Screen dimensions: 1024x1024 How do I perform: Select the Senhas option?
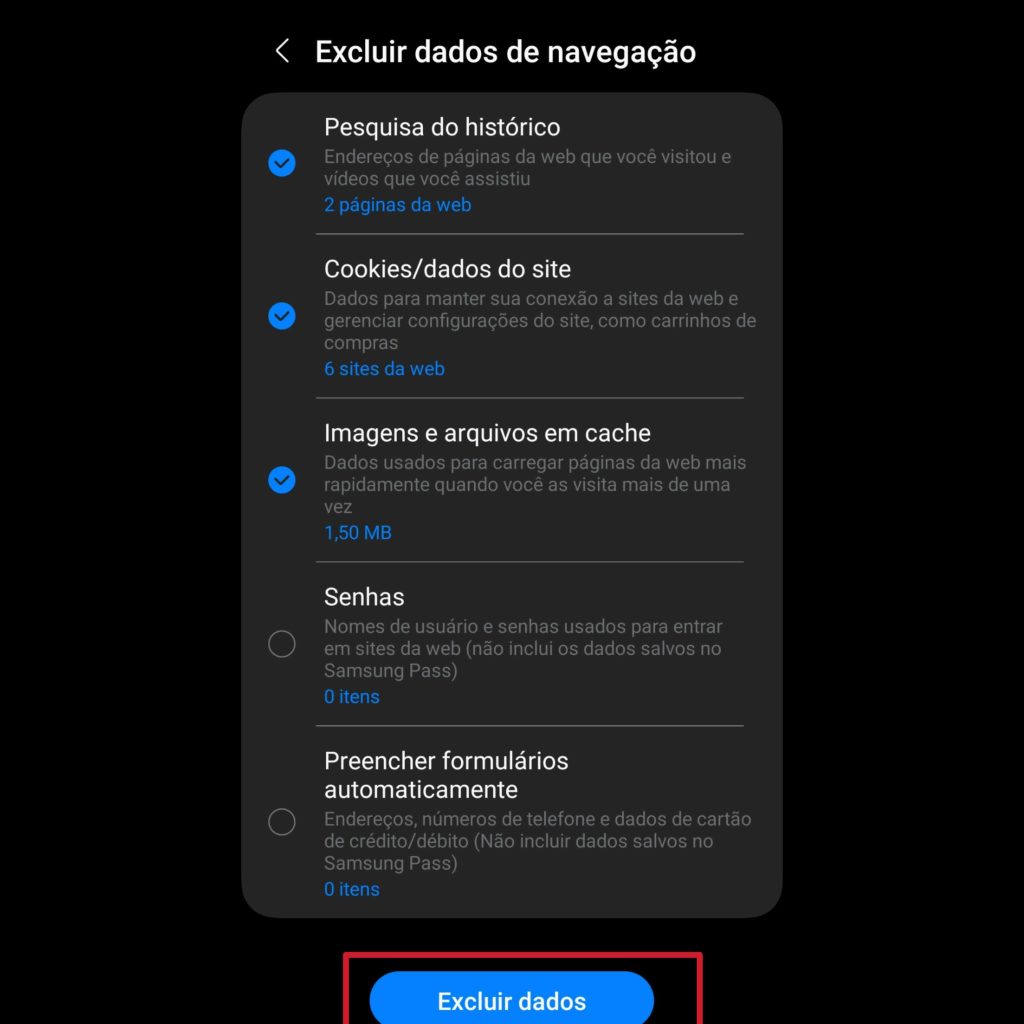[282, 644]
